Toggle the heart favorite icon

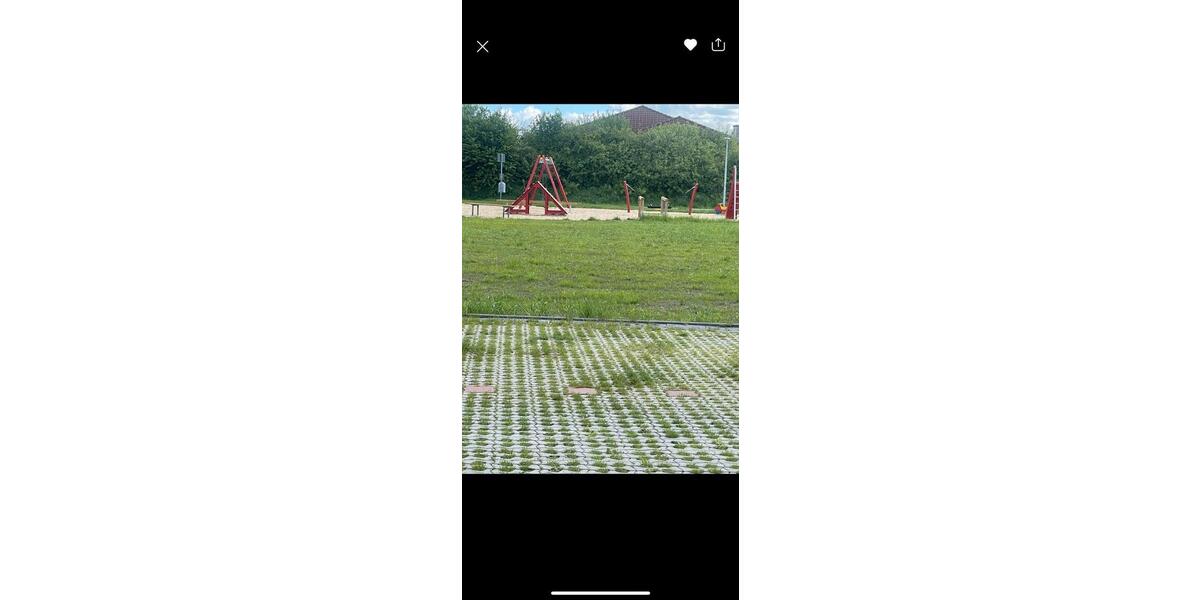pos(690,45)
